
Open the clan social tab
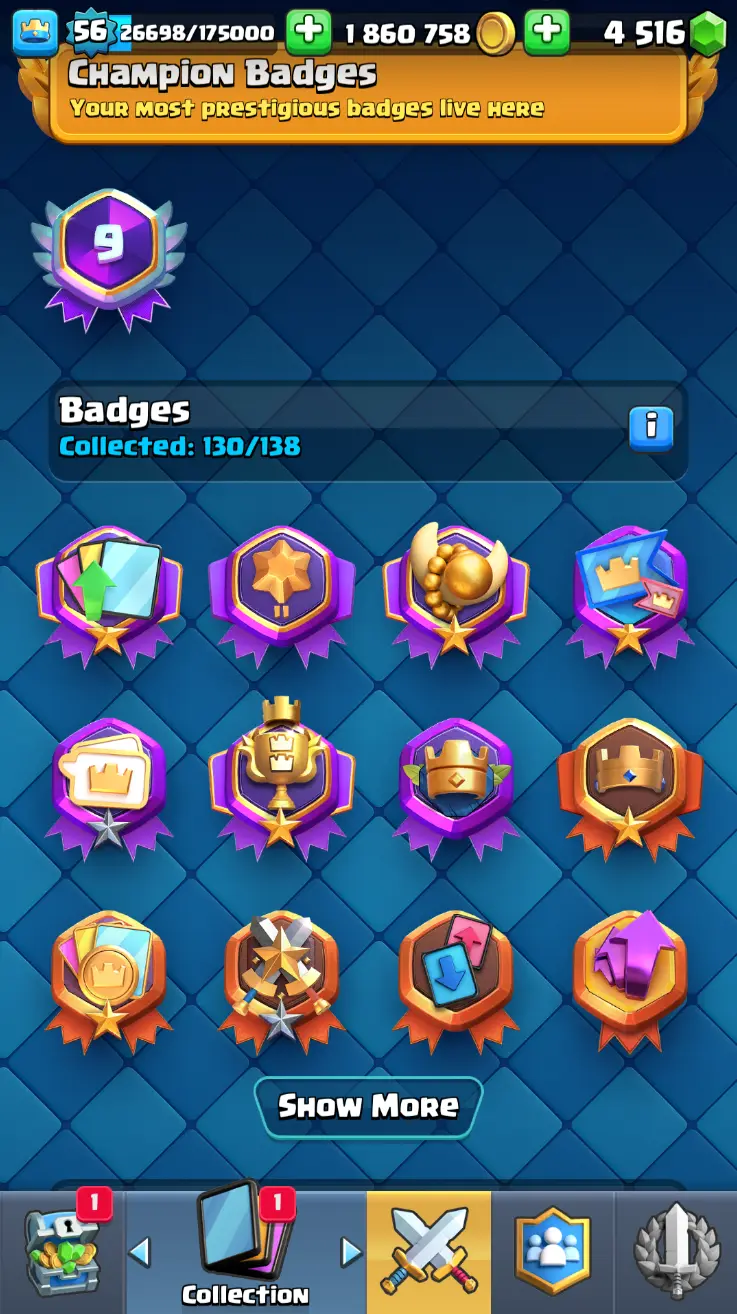pos(552,1252)
